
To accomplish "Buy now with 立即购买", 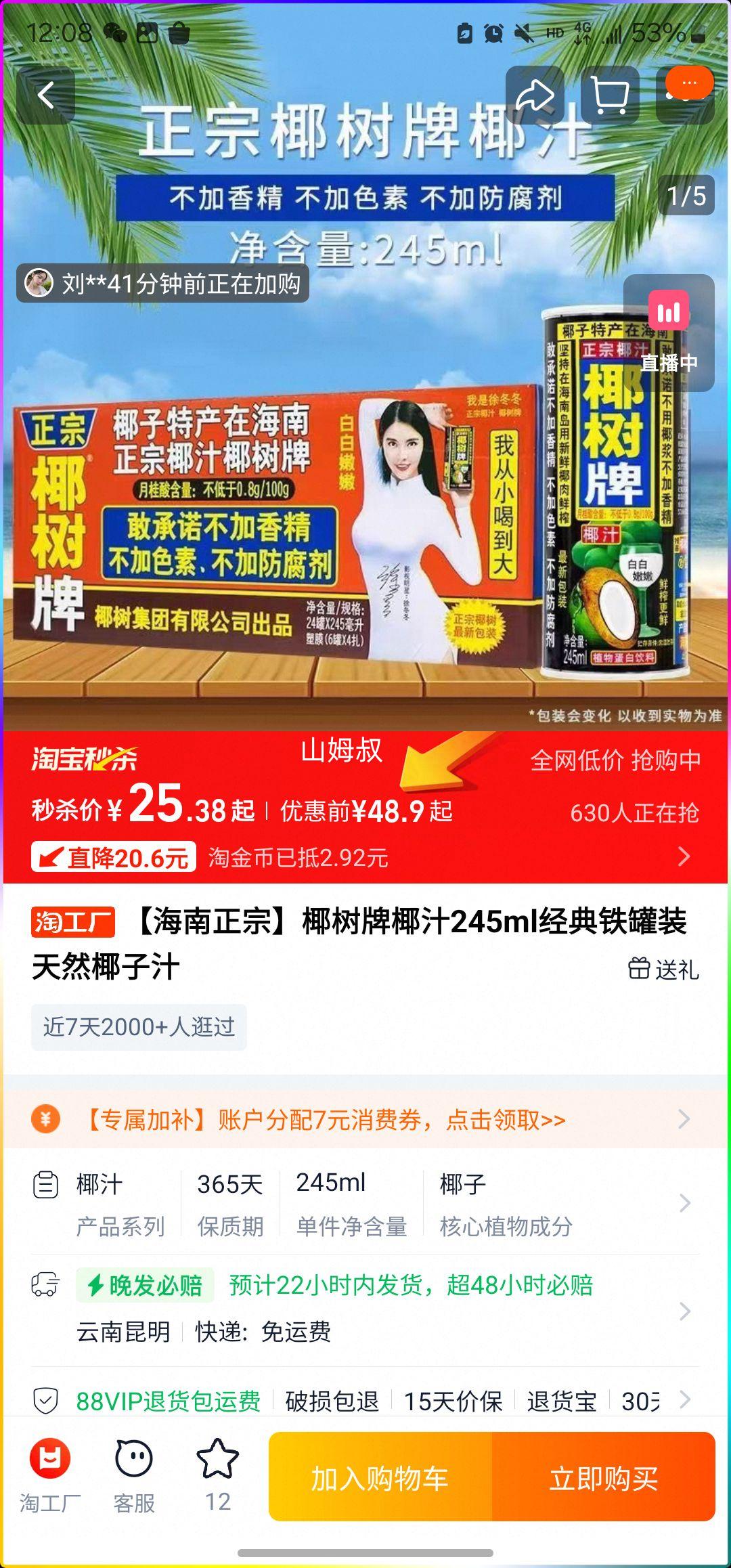I will click(x=604, y=1478).
